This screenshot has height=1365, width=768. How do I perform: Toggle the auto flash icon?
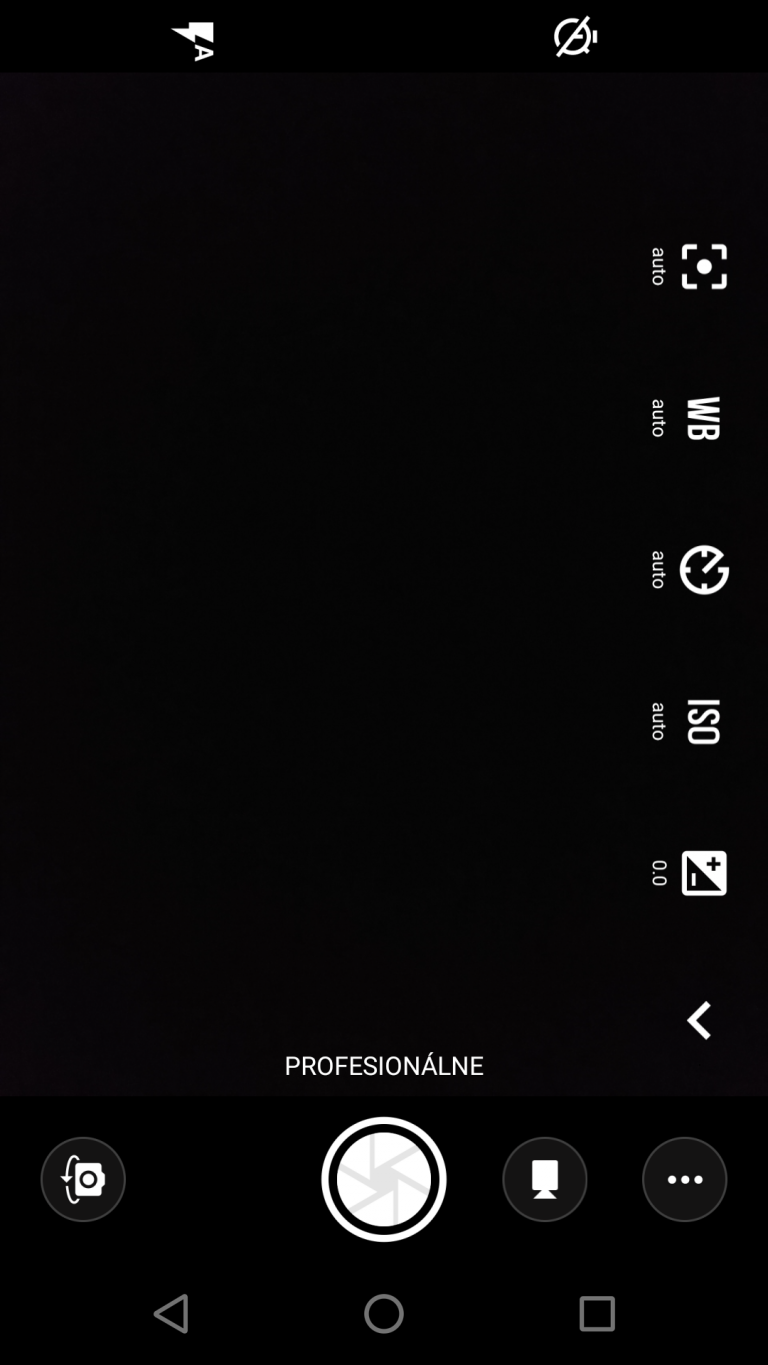coord(193,40)
